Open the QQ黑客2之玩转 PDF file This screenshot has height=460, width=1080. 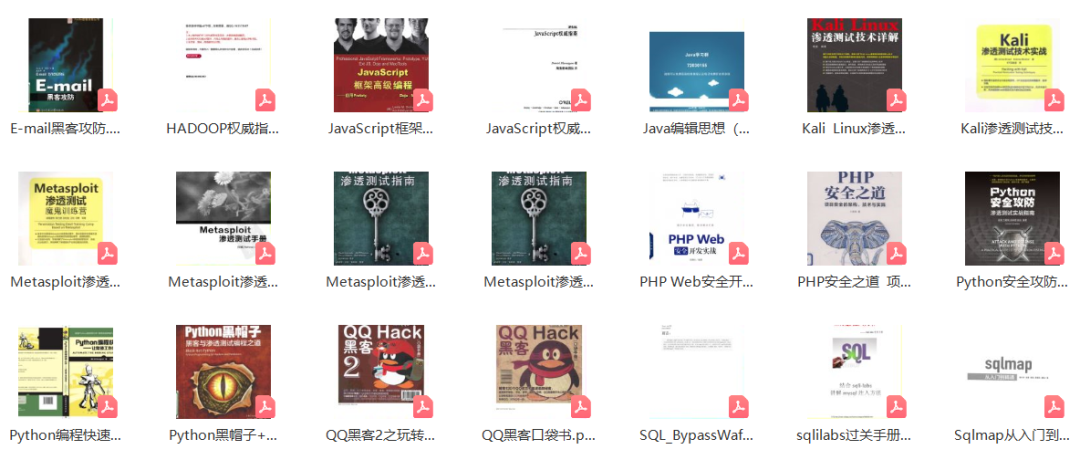(x=381, y=372)
